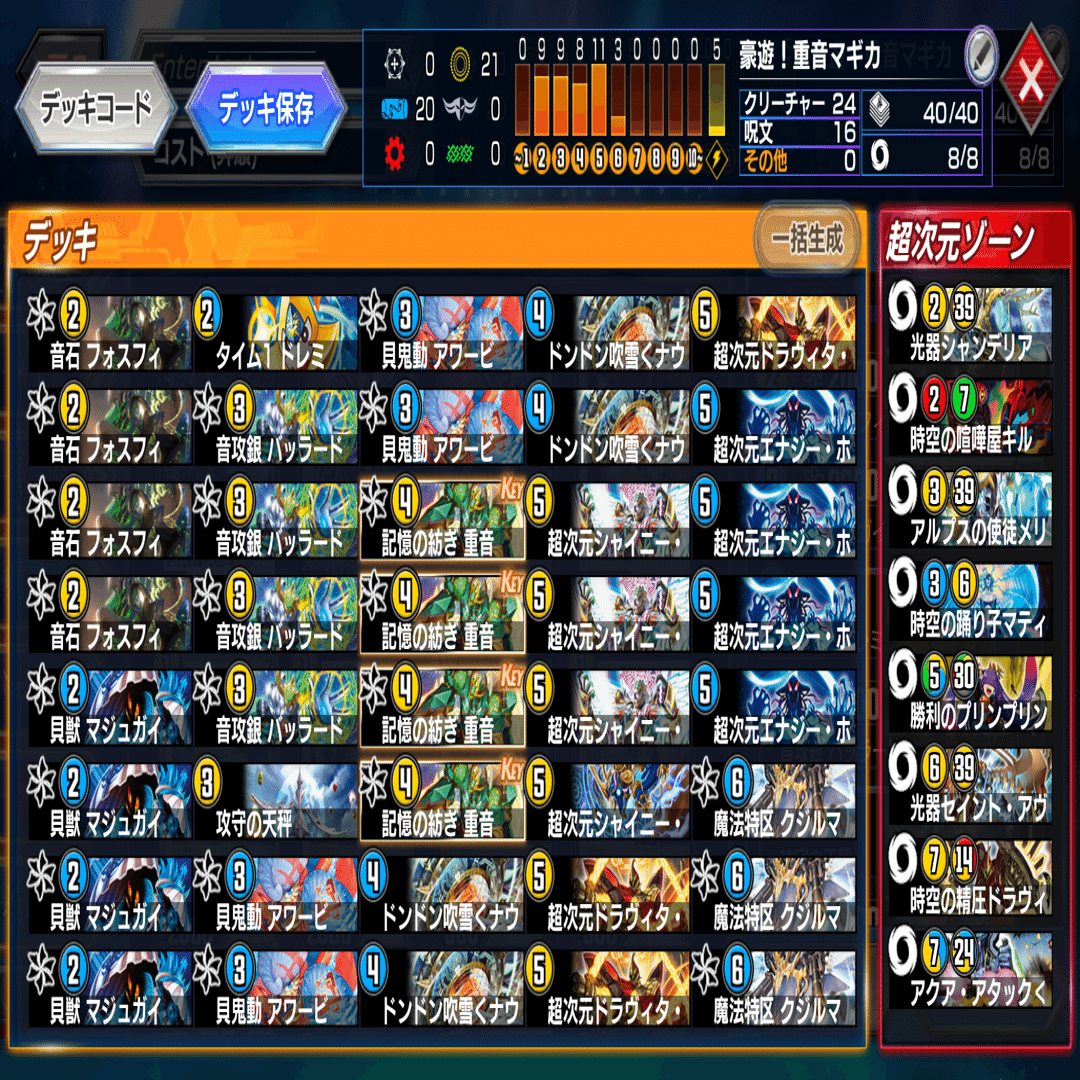Open 光器セイント・アウ card
Screen dimensions: 1080x1080
tap(971, 787)
